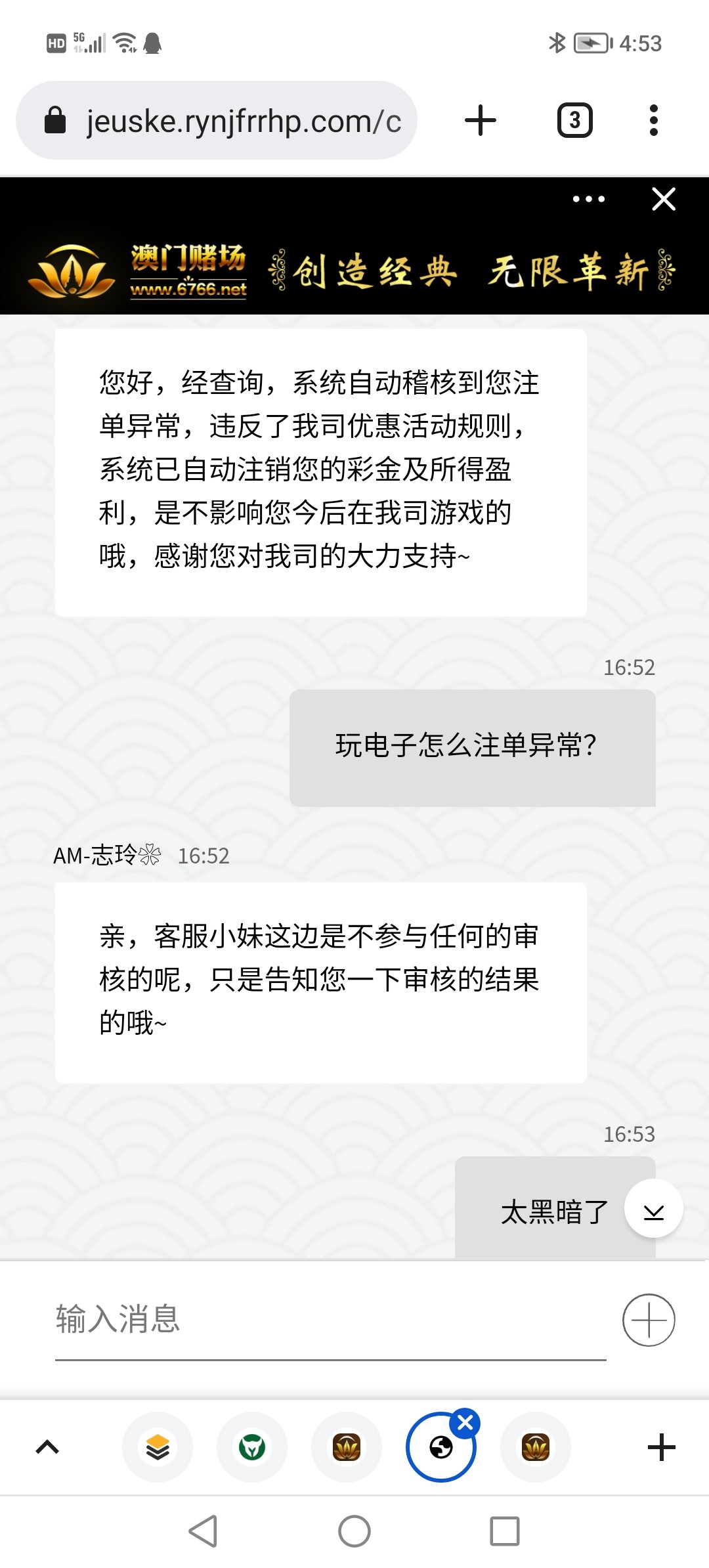Screen dimensions: 709x1568
Task: Collapse the tab strip with up chevron
Action: click(47, 1447)
